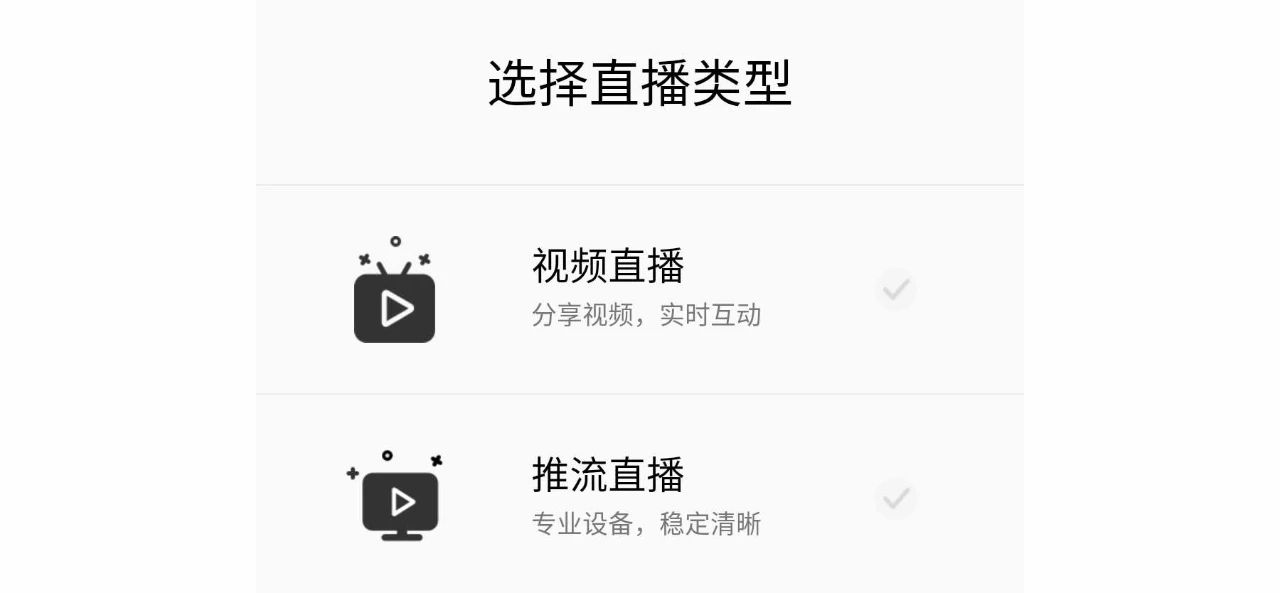Select the 推流直播 live type row
The height and width of the screenshot is (593, 1280).
pyautogui.click(x=608, y=497)
